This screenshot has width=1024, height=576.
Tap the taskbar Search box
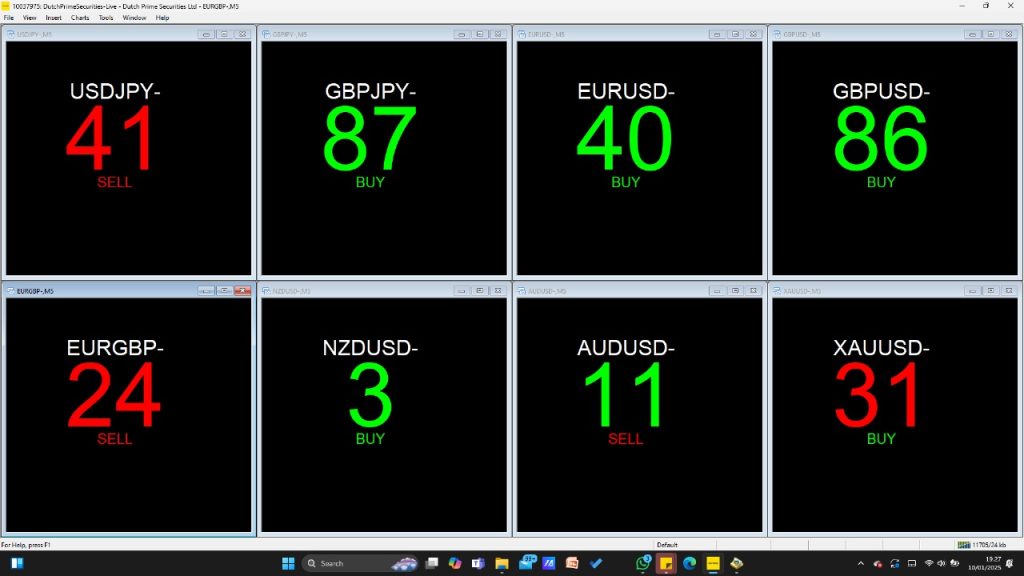click(345, 563)
